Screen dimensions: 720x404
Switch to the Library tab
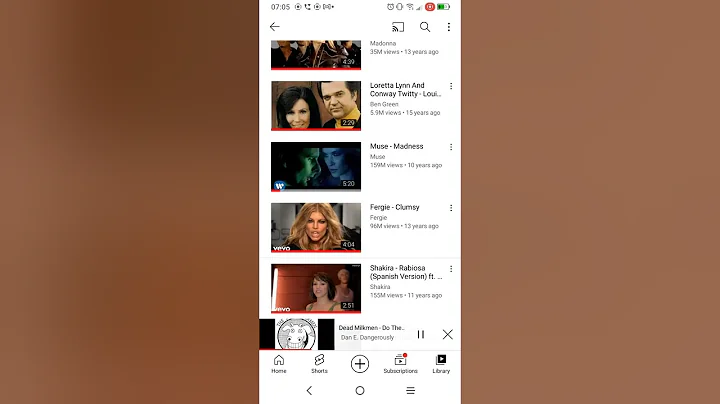pyautogui.click(x=441, y=364)
